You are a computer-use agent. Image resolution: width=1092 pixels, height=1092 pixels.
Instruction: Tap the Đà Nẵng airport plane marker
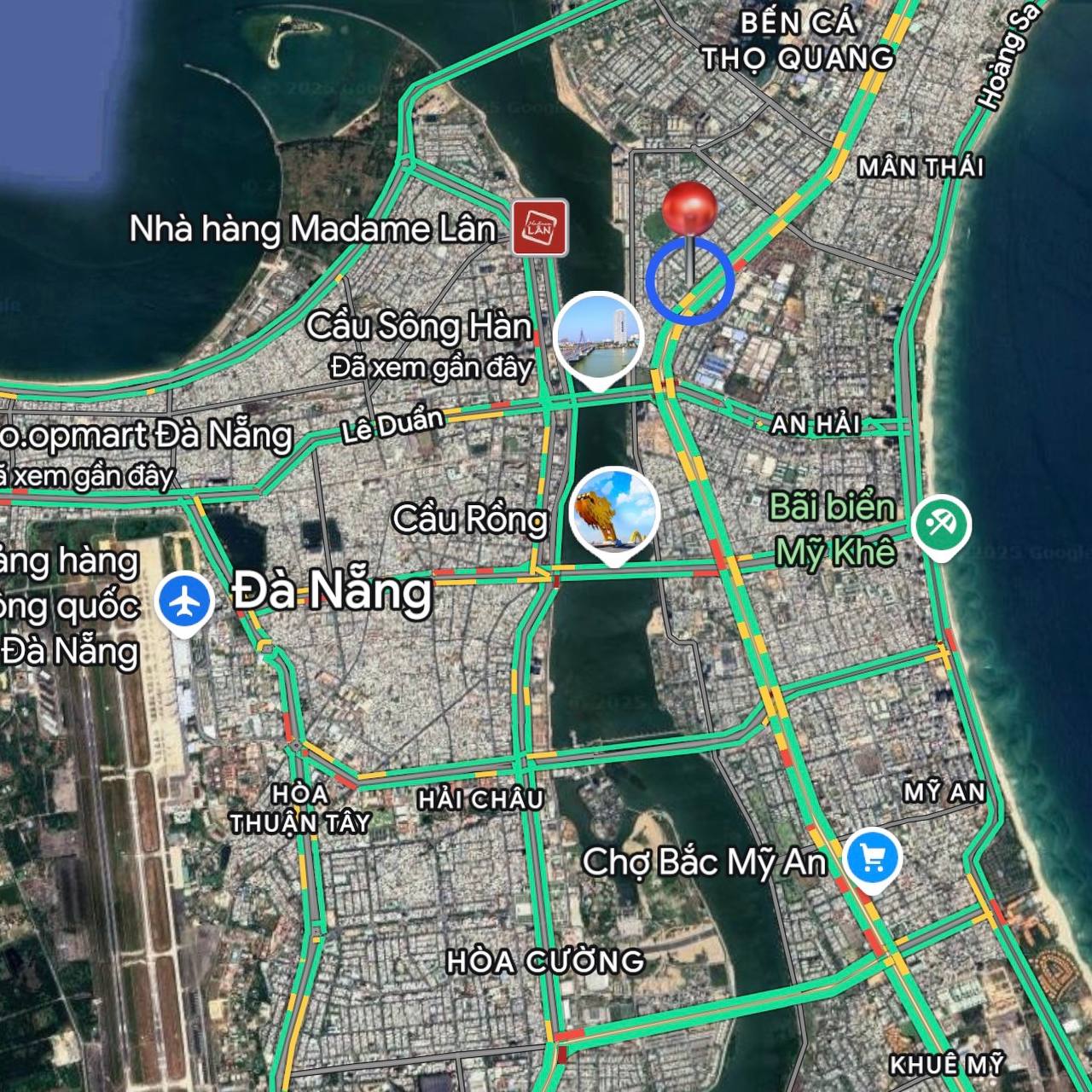tap(184, 603)
